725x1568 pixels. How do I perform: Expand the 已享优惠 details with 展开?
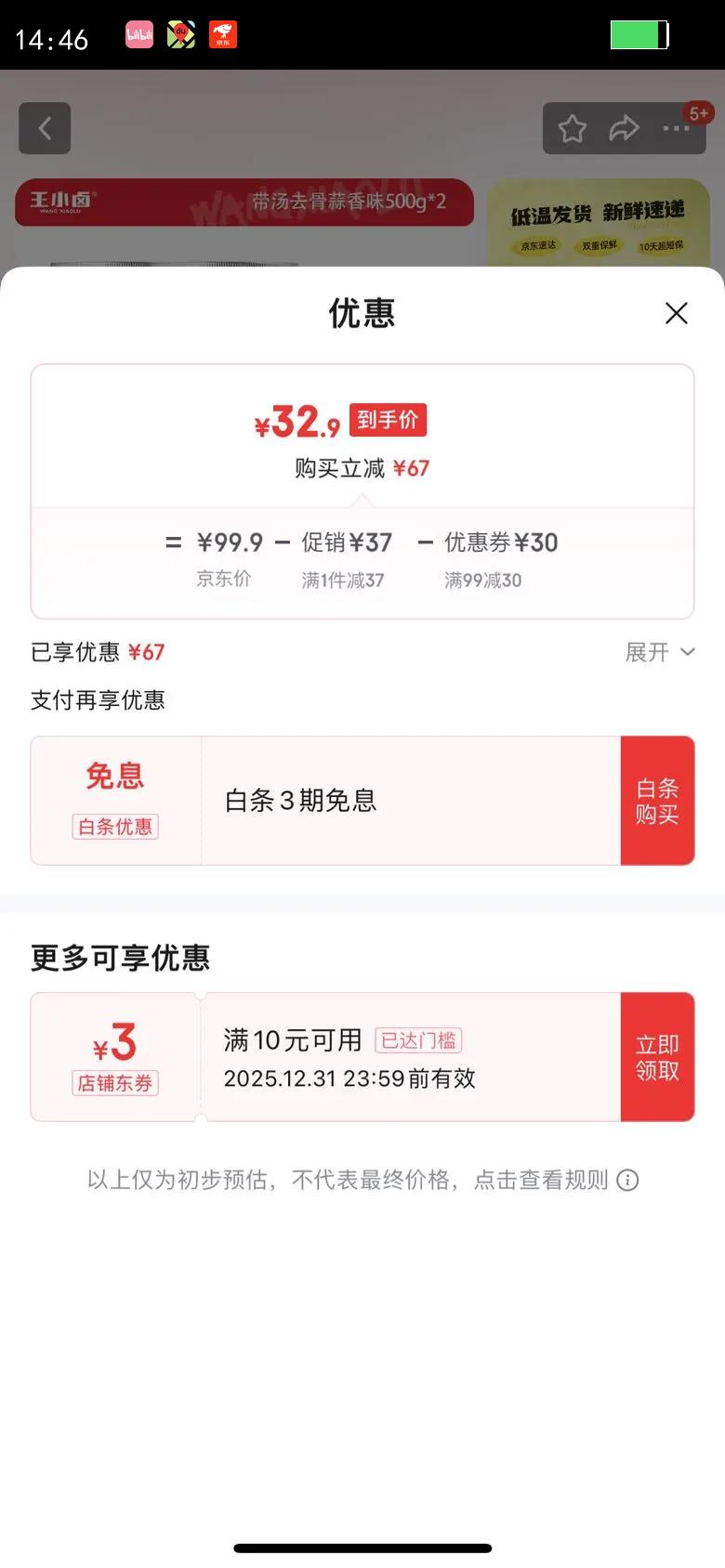tap(660, 652)
